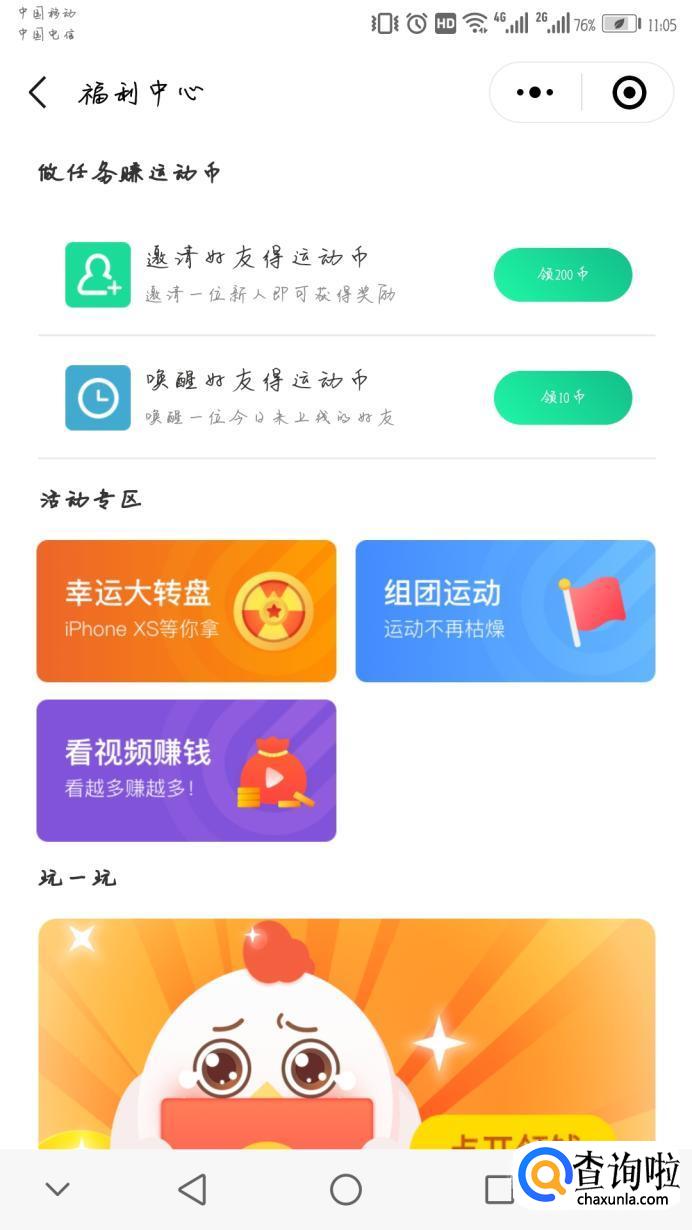Tap the system back navigation button
The image size is (692, 1230).
click(x=192, y=1189)
